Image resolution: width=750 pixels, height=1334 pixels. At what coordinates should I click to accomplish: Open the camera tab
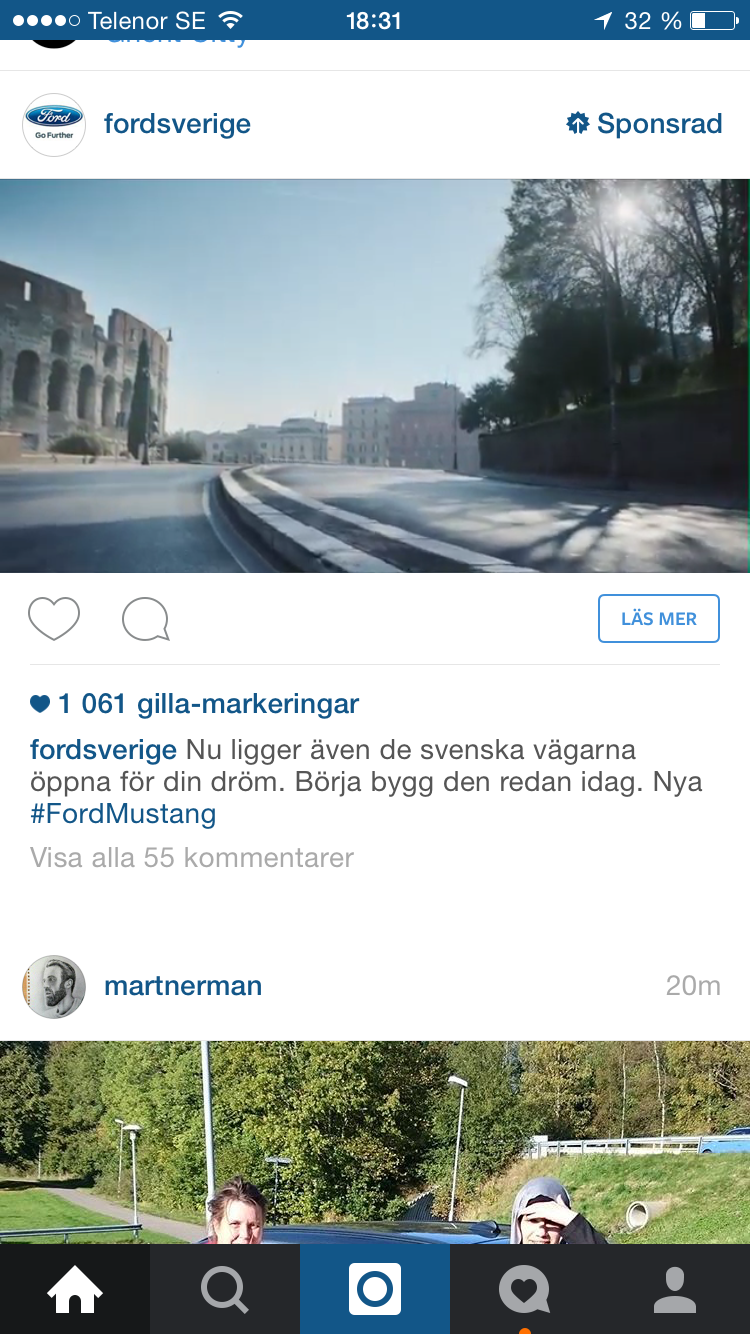(x=375, y=1289)
